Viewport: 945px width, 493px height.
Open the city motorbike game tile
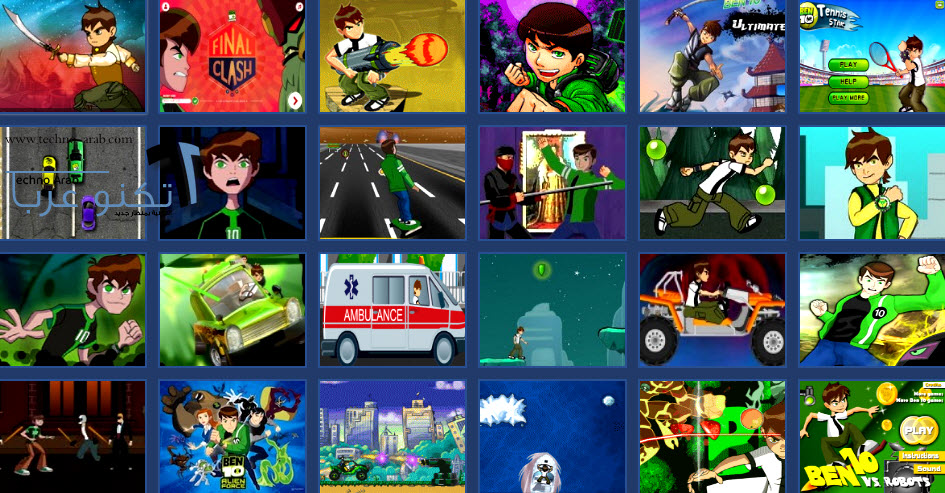pos(392,437)
